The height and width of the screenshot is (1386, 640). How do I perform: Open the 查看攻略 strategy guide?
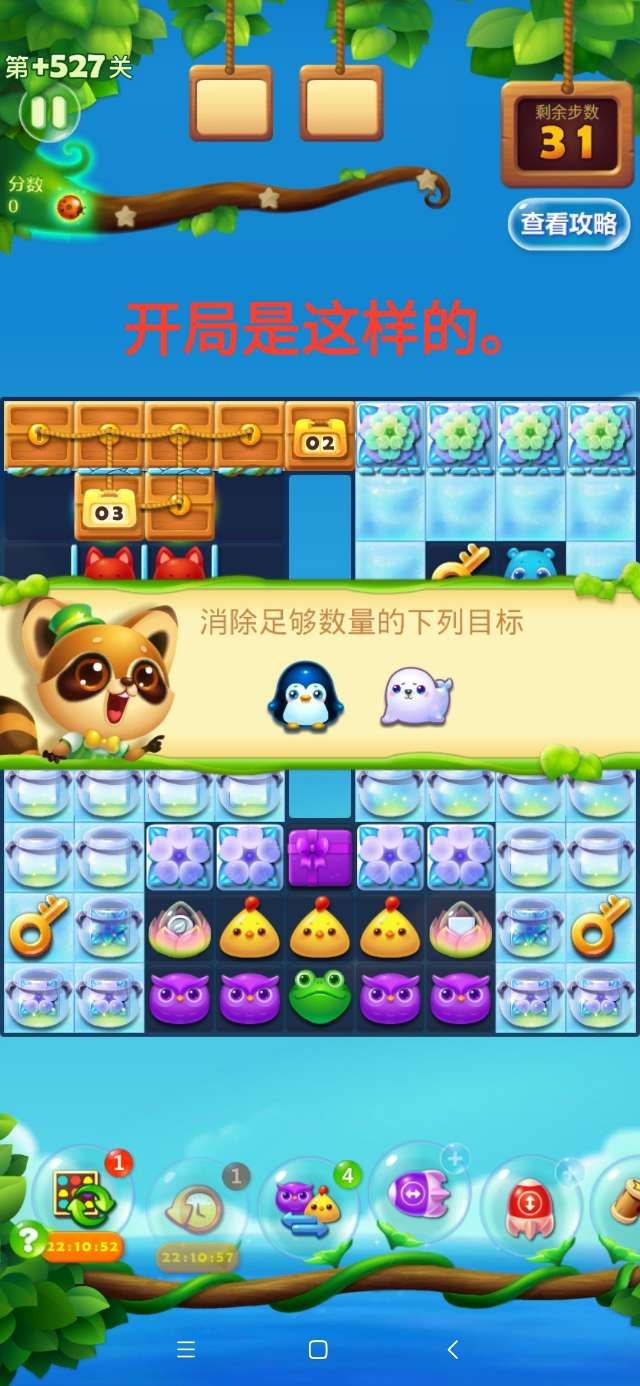(x=568, y=224)
